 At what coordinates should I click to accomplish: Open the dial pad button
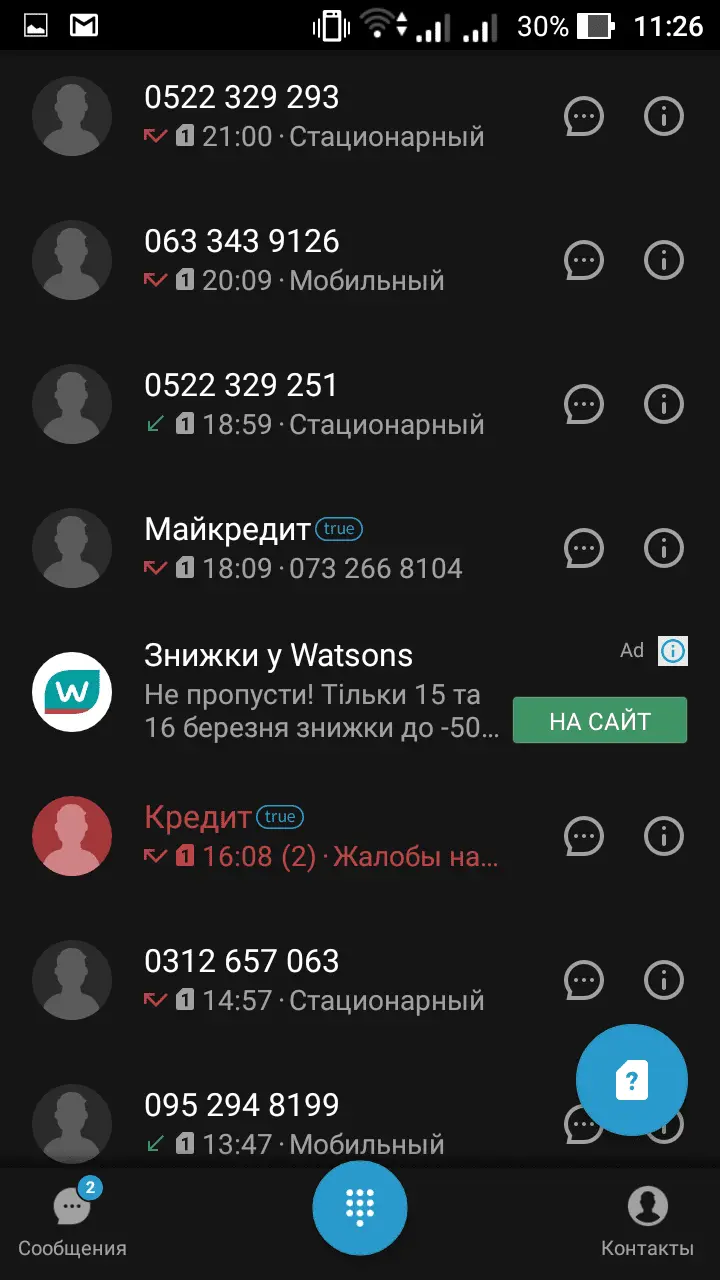359,1207
